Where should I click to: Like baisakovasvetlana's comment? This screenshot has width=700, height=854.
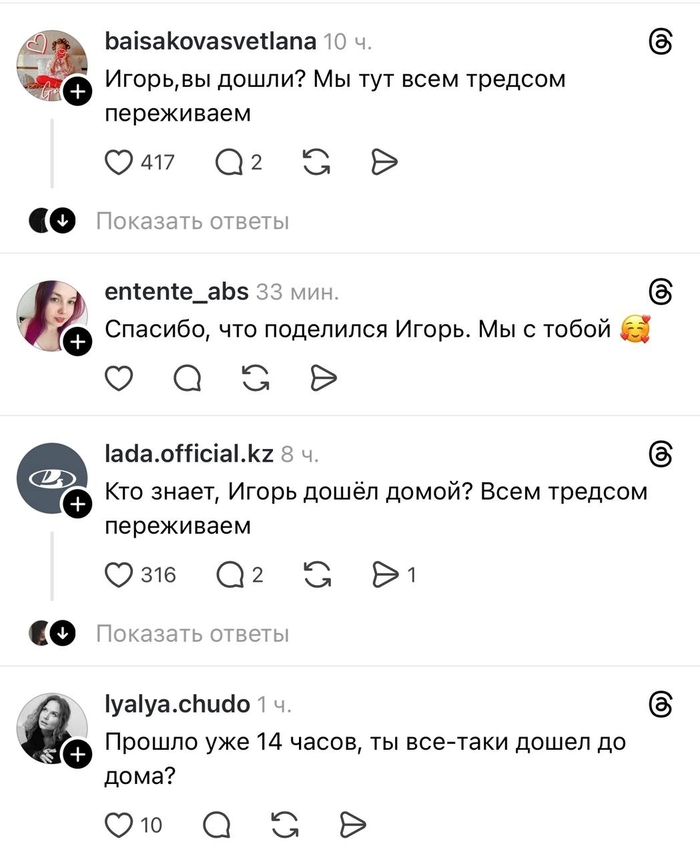tap(119, 162)
